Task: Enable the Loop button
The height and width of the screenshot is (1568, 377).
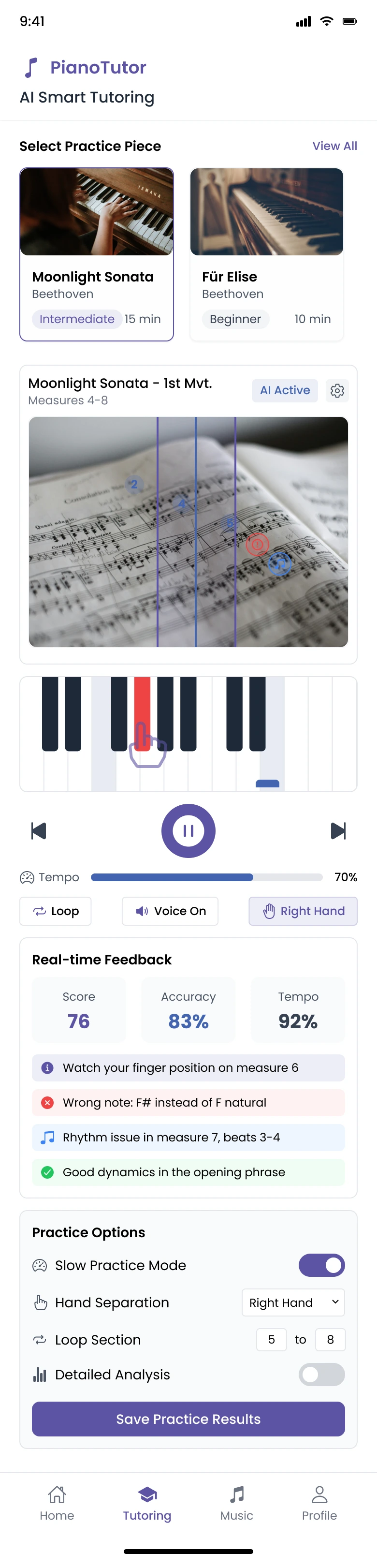Action: tap(55, 911)
